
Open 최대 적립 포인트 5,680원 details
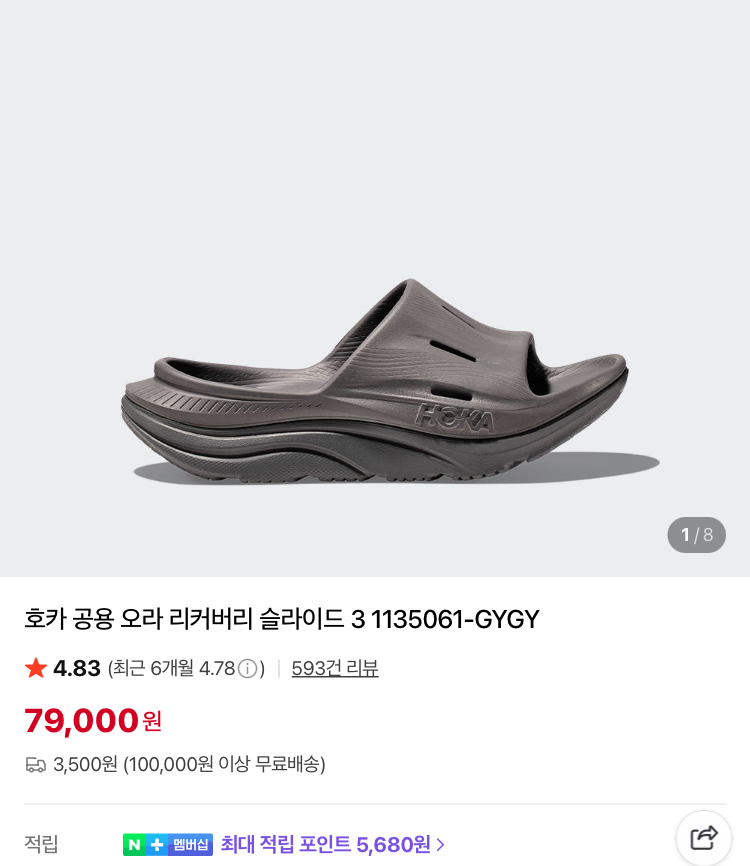(x=333, y=844)
